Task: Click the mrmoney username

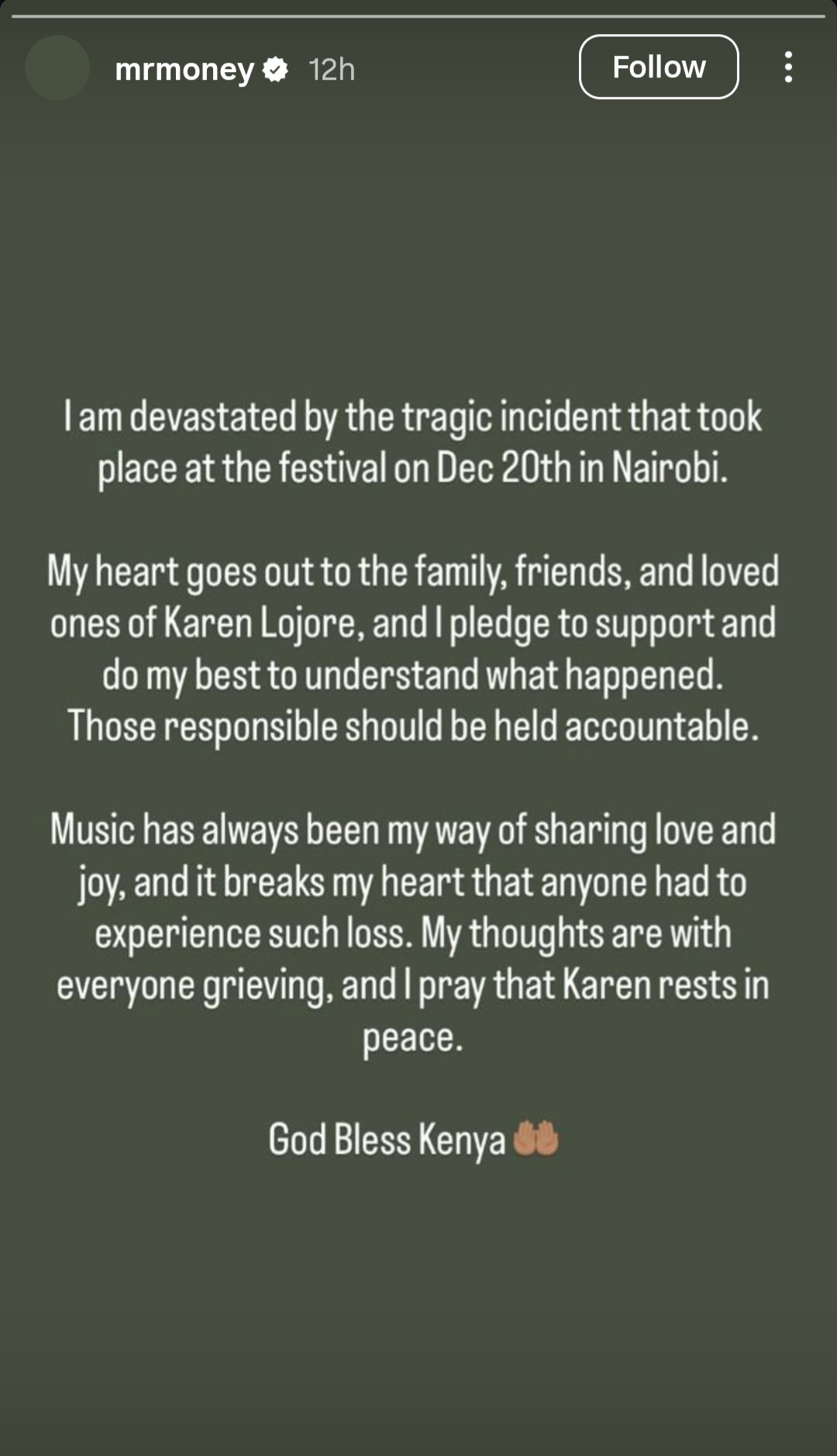Action: click(186, 71)
